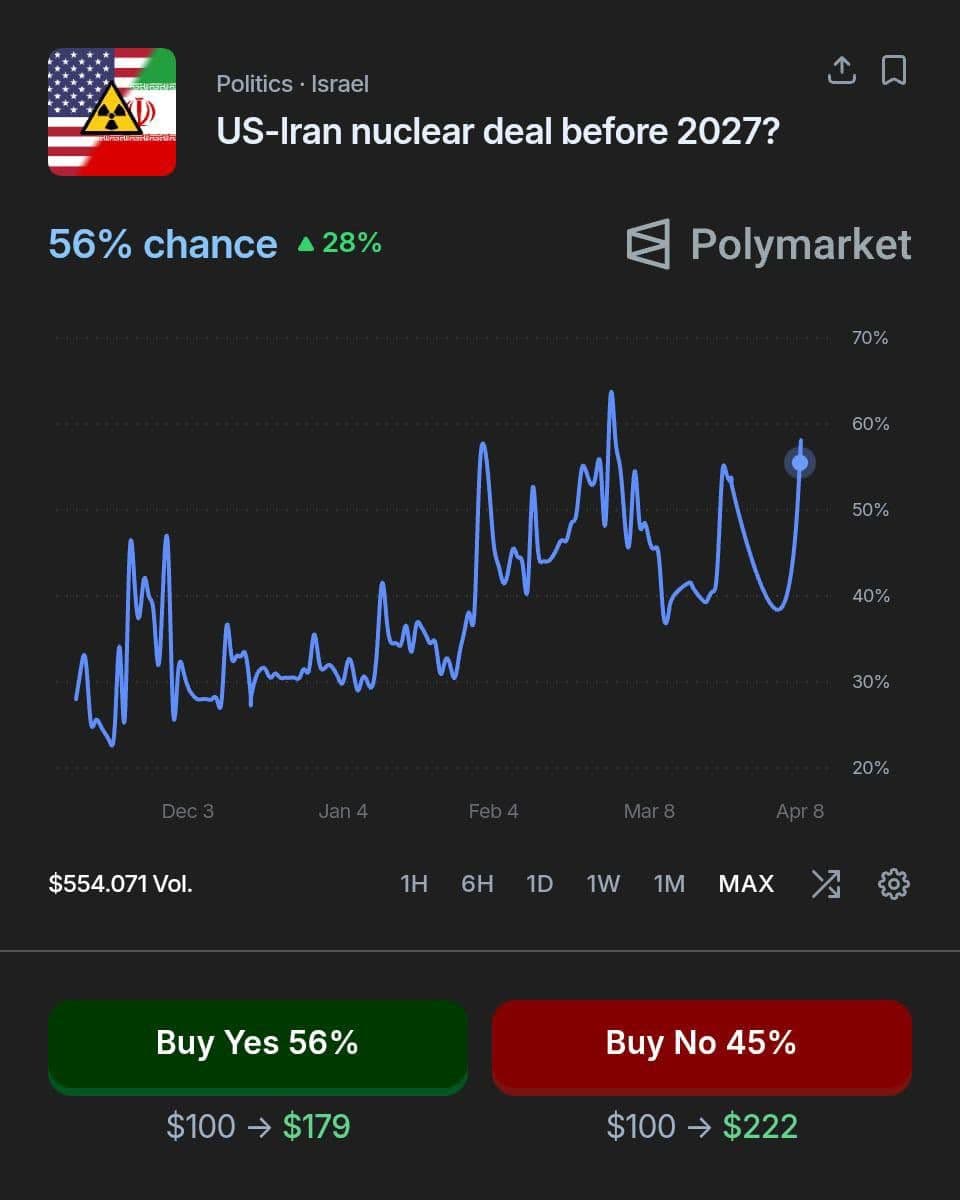Screen dimensions: 960x1200
Task: Switch chart to 1H timeframe
Action: pos(414,884)
